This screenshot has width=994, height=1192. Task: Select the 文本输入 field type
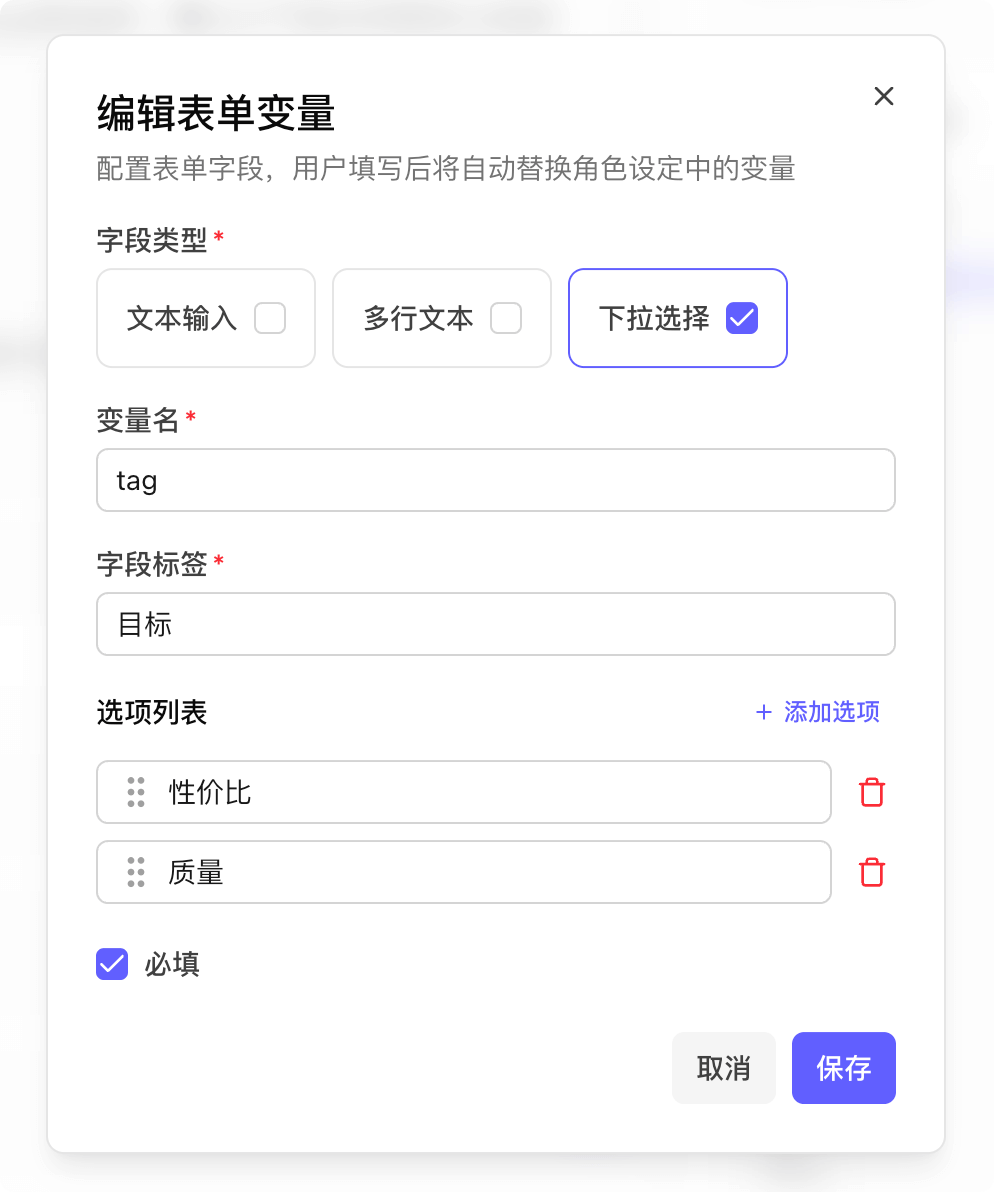pyautogui.click(x=206, y=318)
